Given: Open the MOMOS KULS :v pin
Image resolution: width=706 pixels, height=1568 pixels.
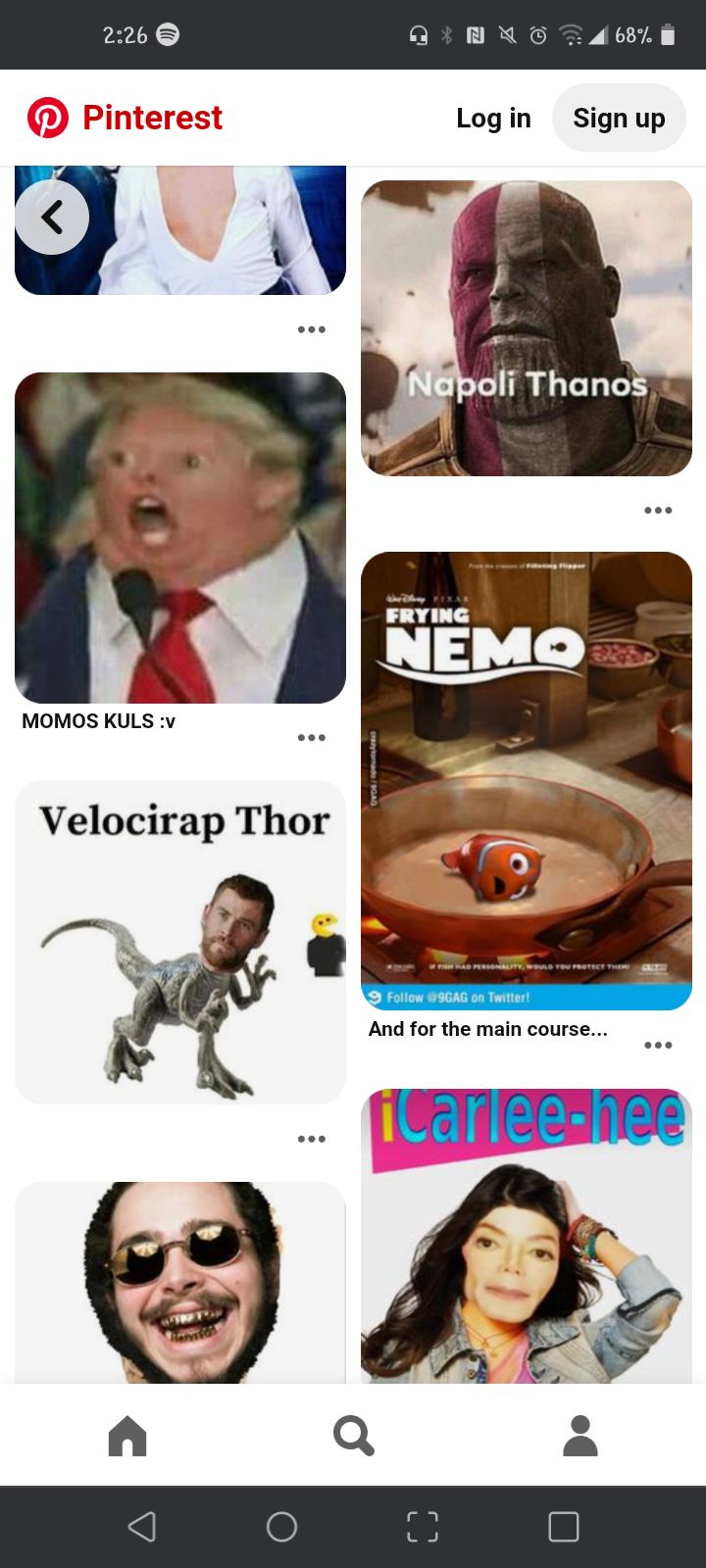Looking at the screenshot, I should (180, 537).
